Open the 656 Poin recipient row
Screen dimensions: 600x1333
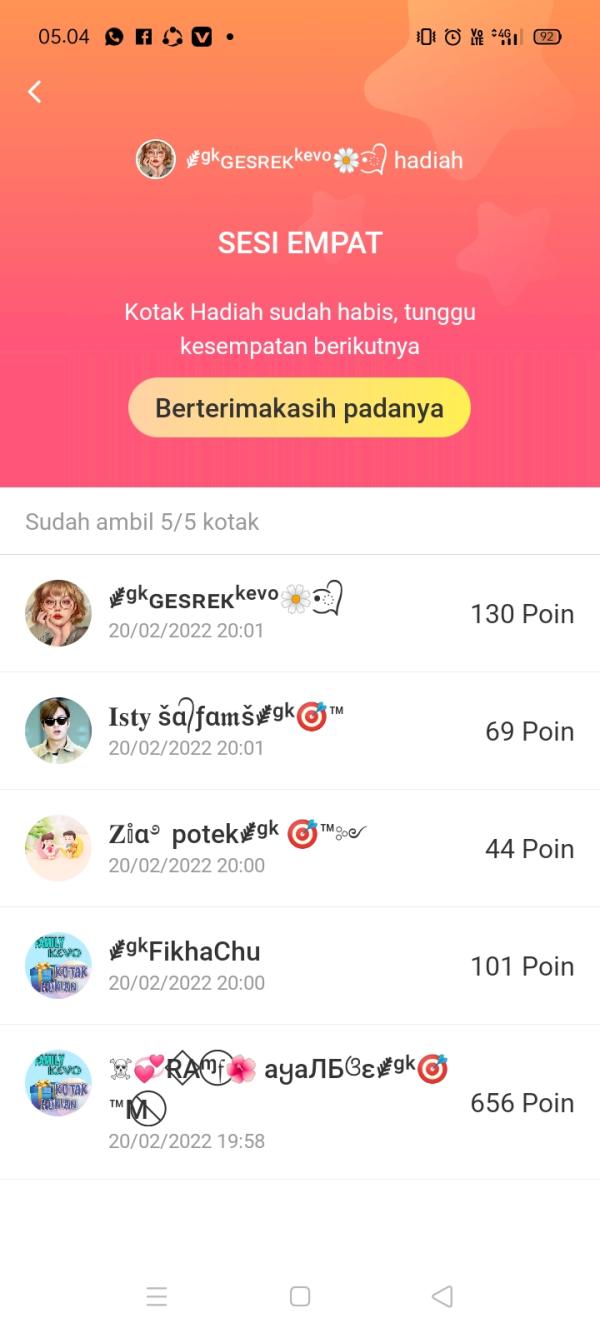300,1102
